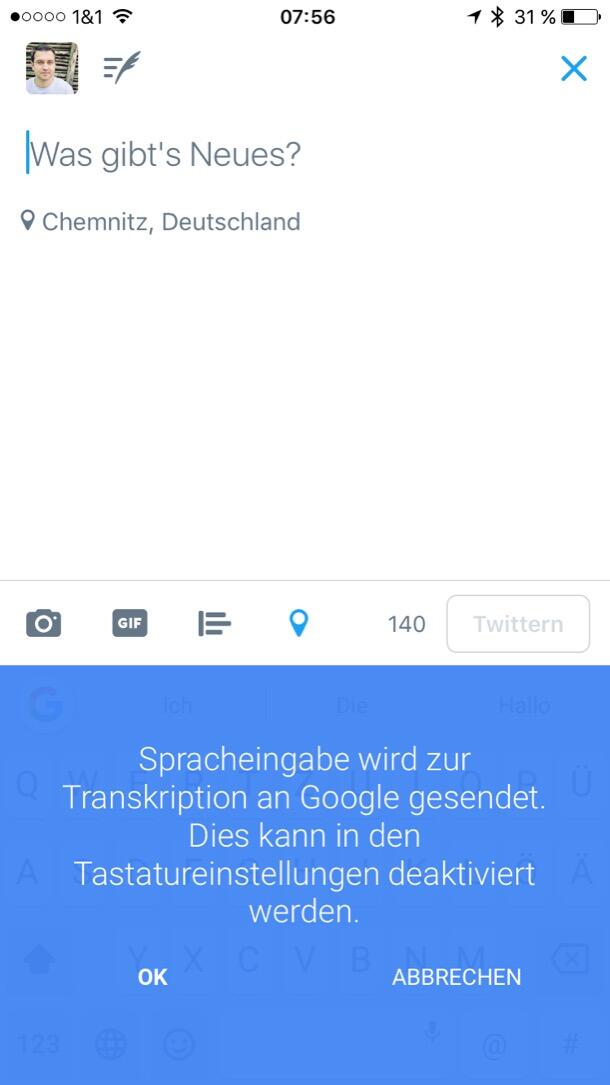
Task: Confirm the Google voice input notice with OK
Action: (153, 977)
